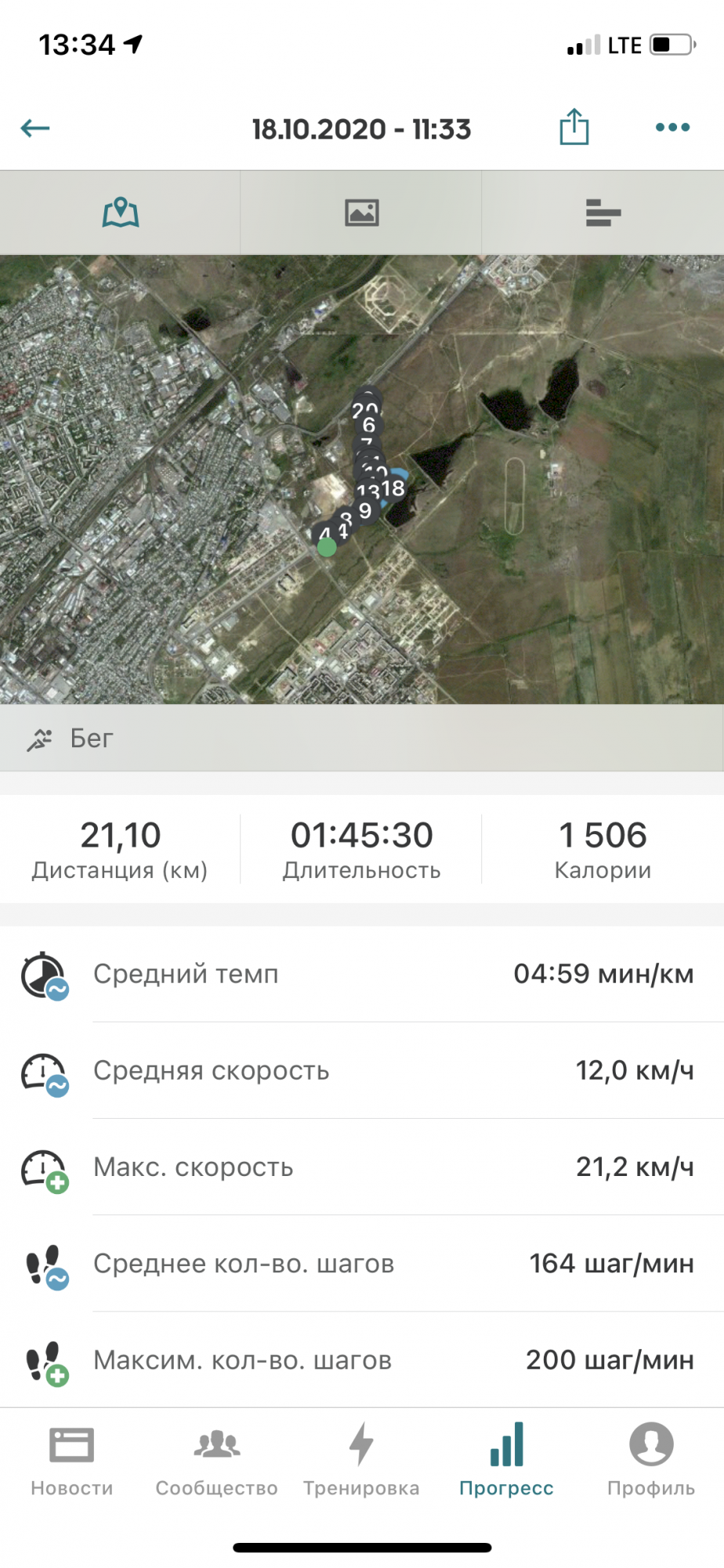This screenshot has width=724, height=1568.
Task: Switch to the map view tab
Action: coord(121,212)
